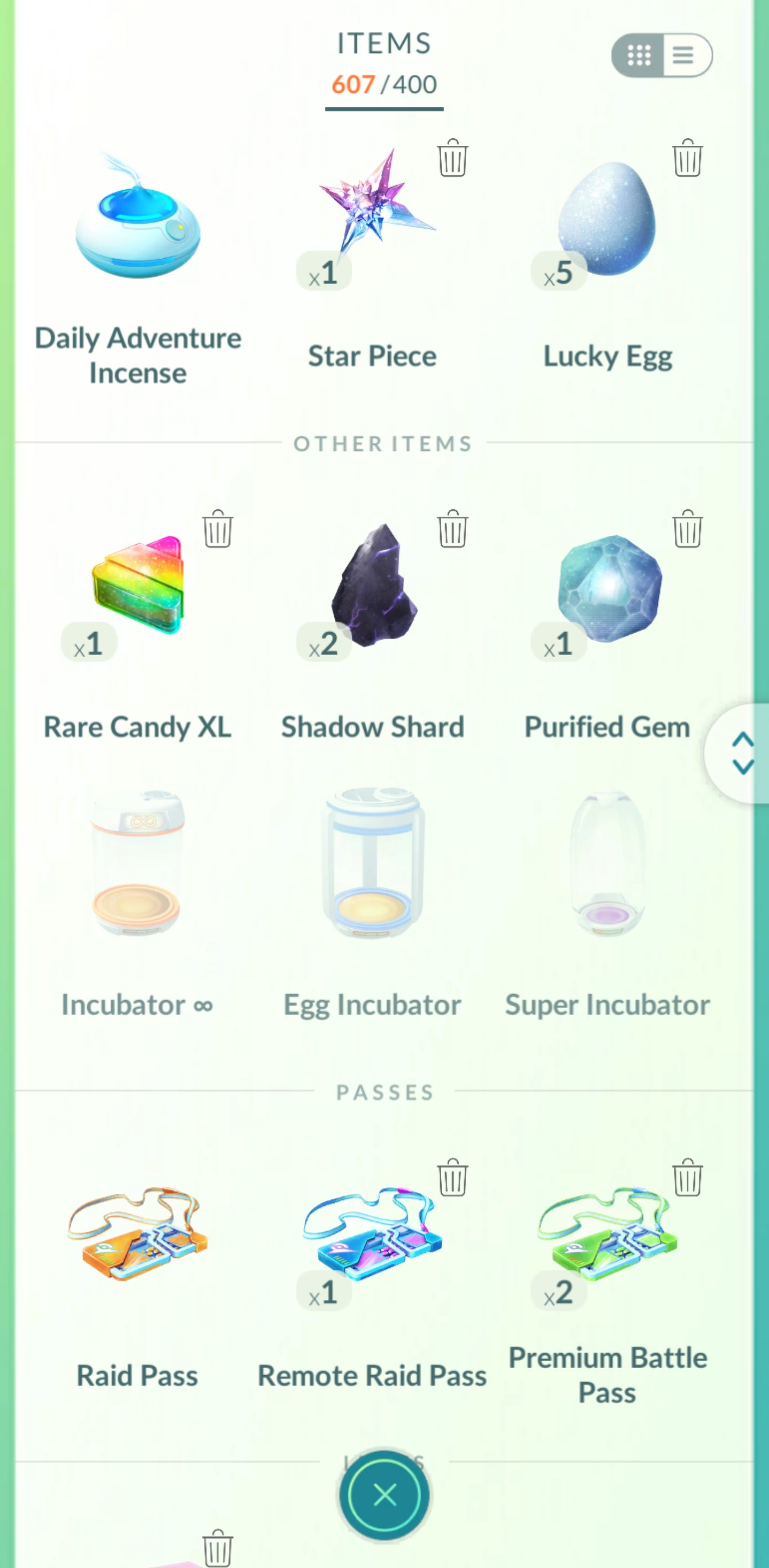Tap trash icon for Premium Battle Pass
Image resolution: width=769 pixels, height=1568 pixels.
pos(687,1177)
